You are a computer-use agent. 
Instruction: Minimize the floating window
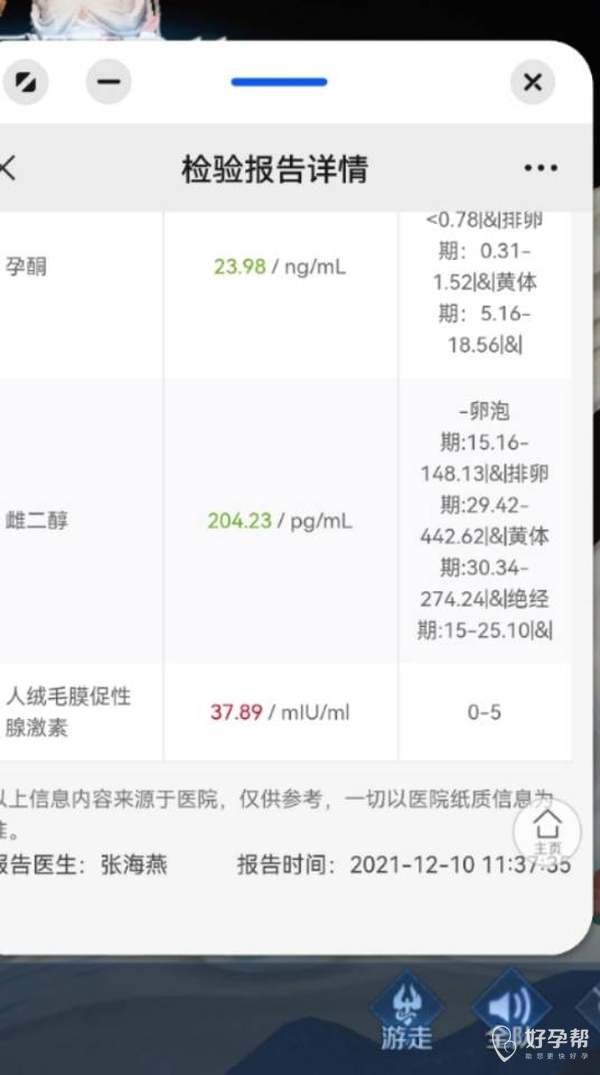108,82
